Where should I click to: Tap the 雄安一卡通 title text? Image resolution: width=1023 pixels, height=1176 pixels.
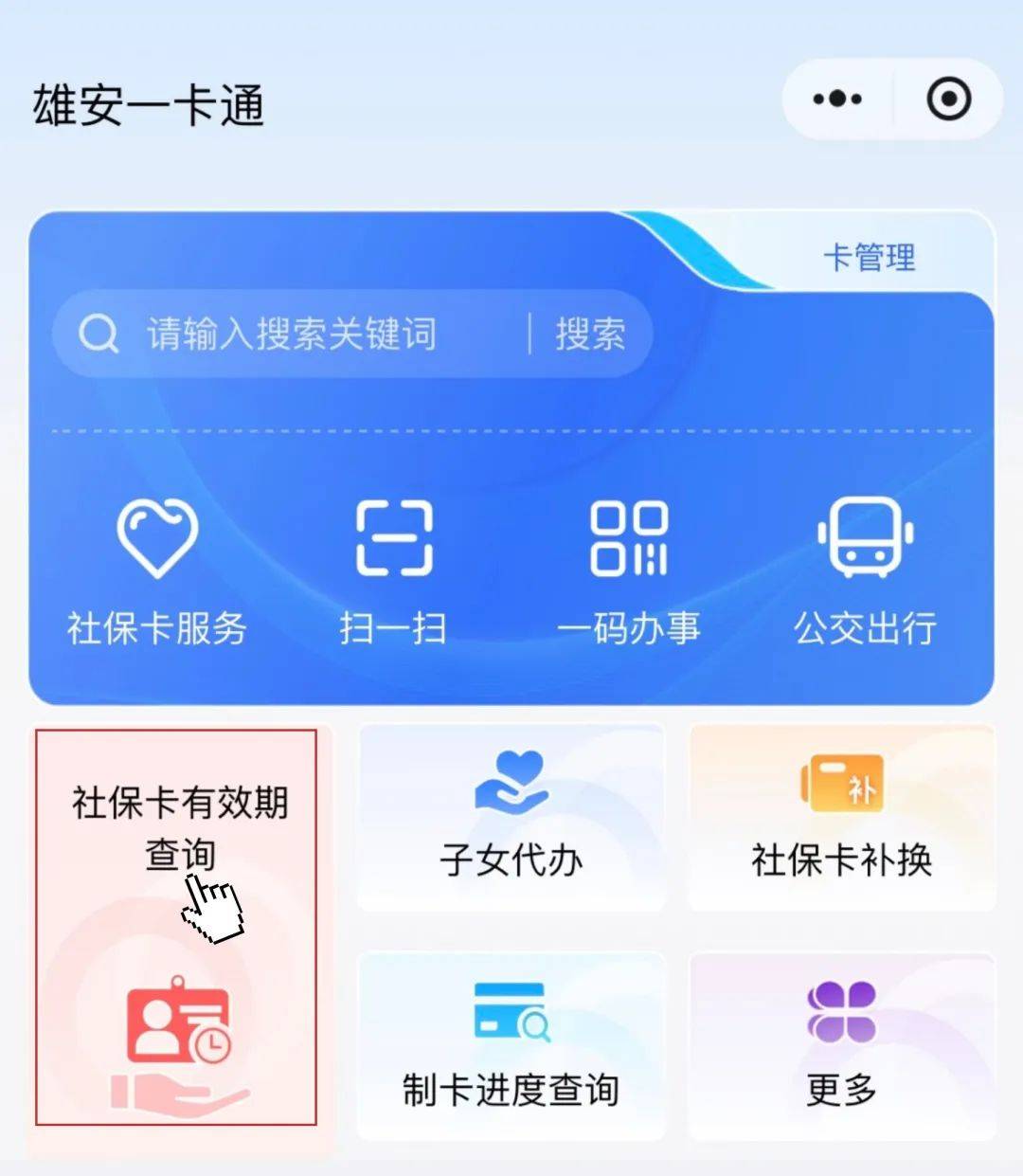pos(147,104)
